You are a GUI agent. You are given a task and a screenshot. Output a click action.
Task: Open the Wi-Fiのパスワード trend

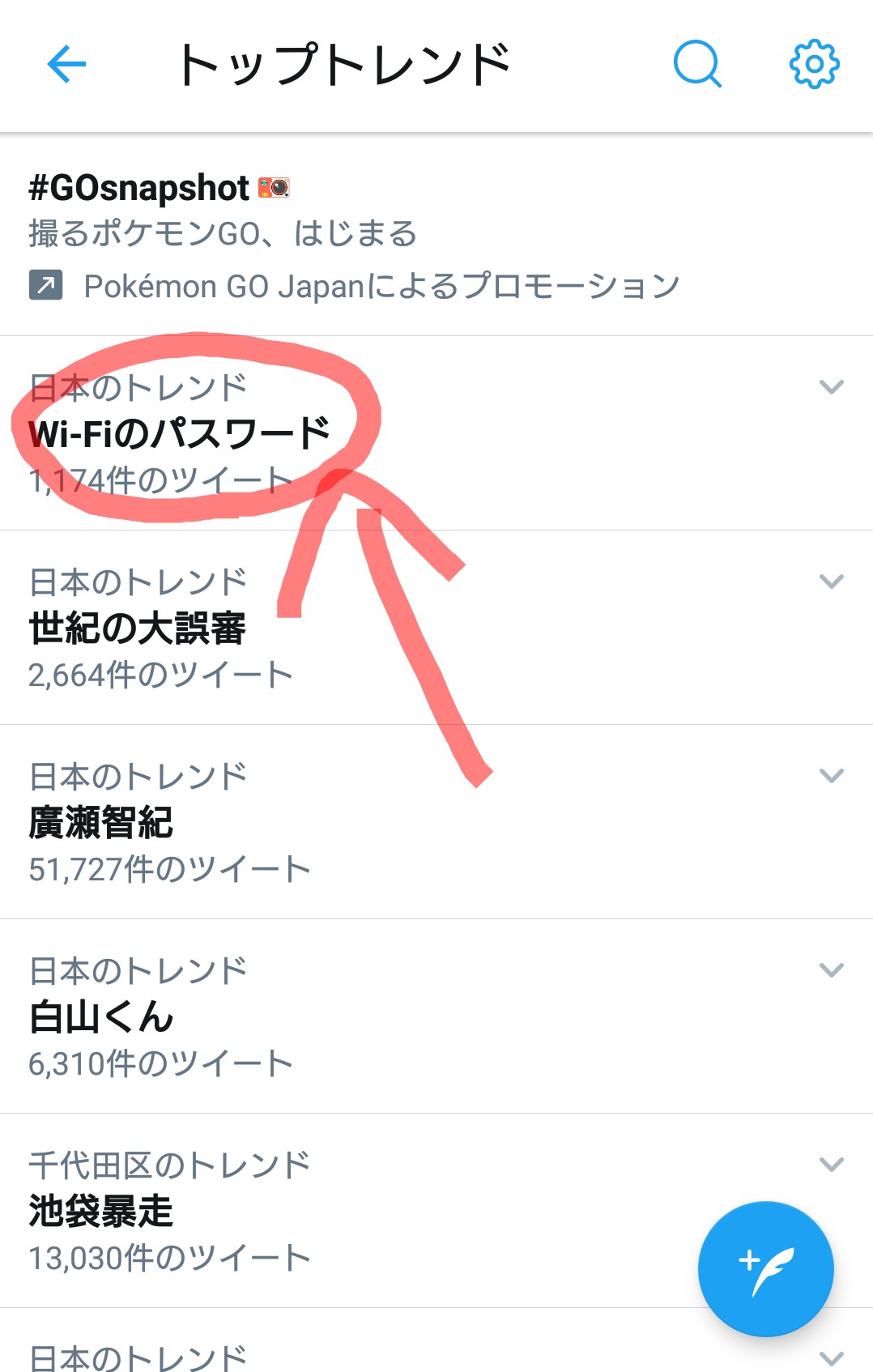[x=180, y=434]
